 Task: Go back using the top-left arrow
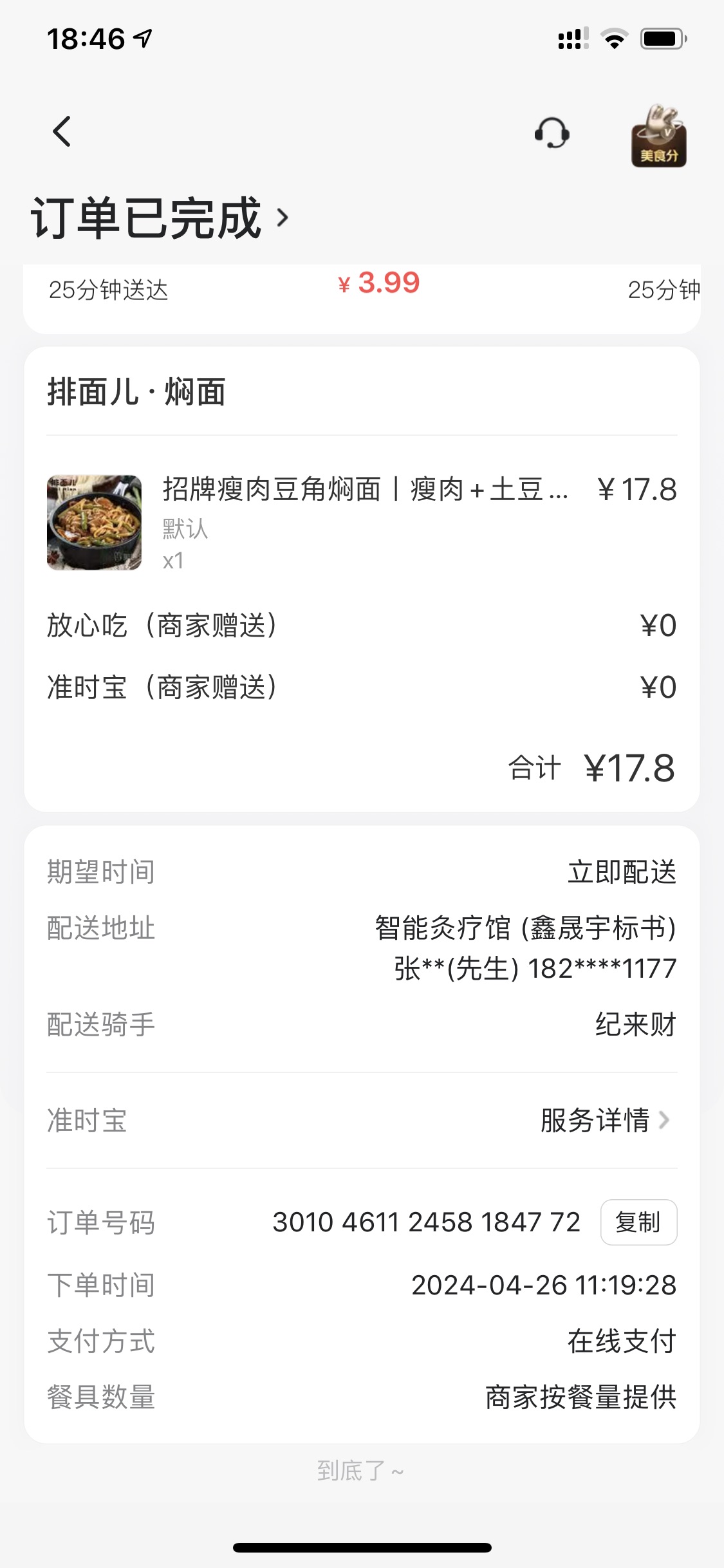tap(62, 132)
